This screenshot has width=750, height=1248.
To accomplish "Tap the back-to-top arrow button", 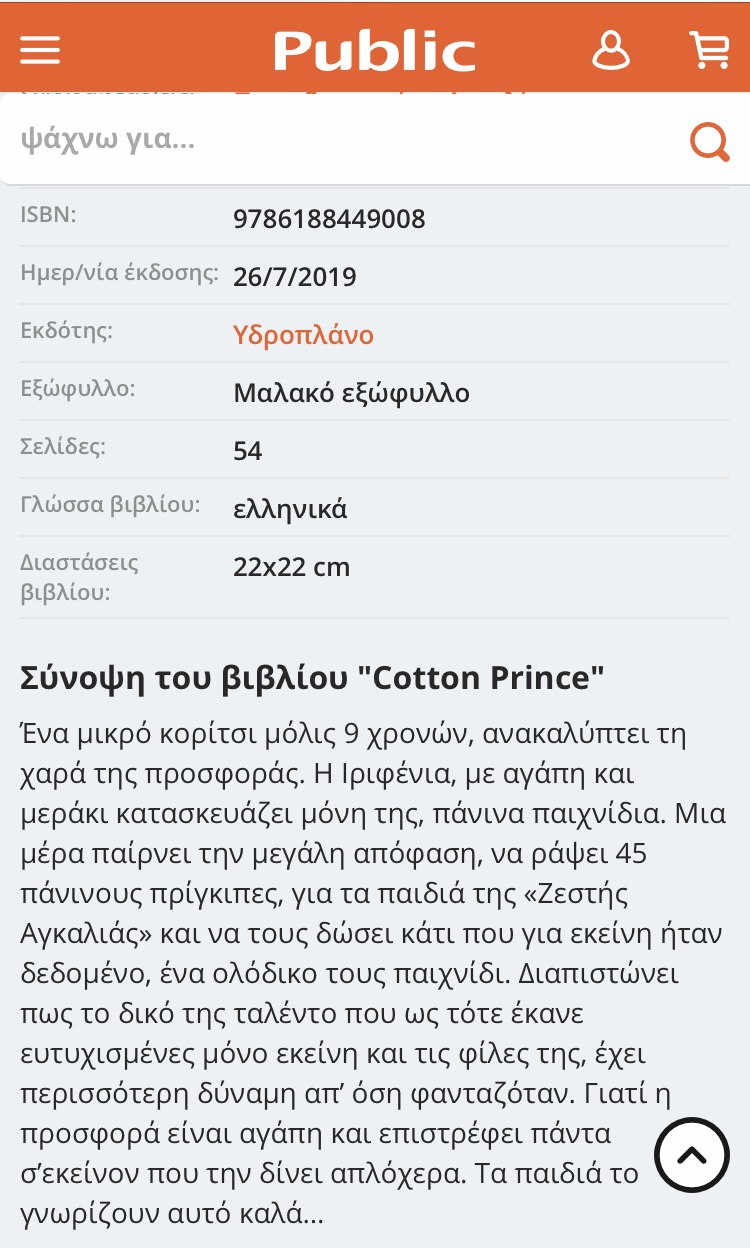I will pyautogui.click(x=692, y=1155).
